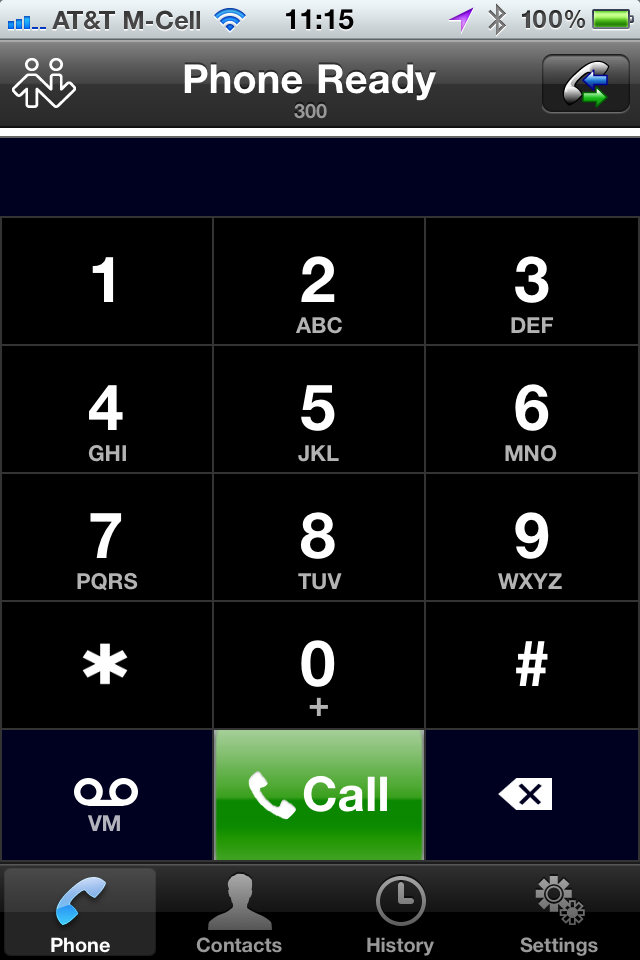Viewport: 640px width, 960px height.
Task: Tap the Bria people logo icon
Action: pos(43,83)
